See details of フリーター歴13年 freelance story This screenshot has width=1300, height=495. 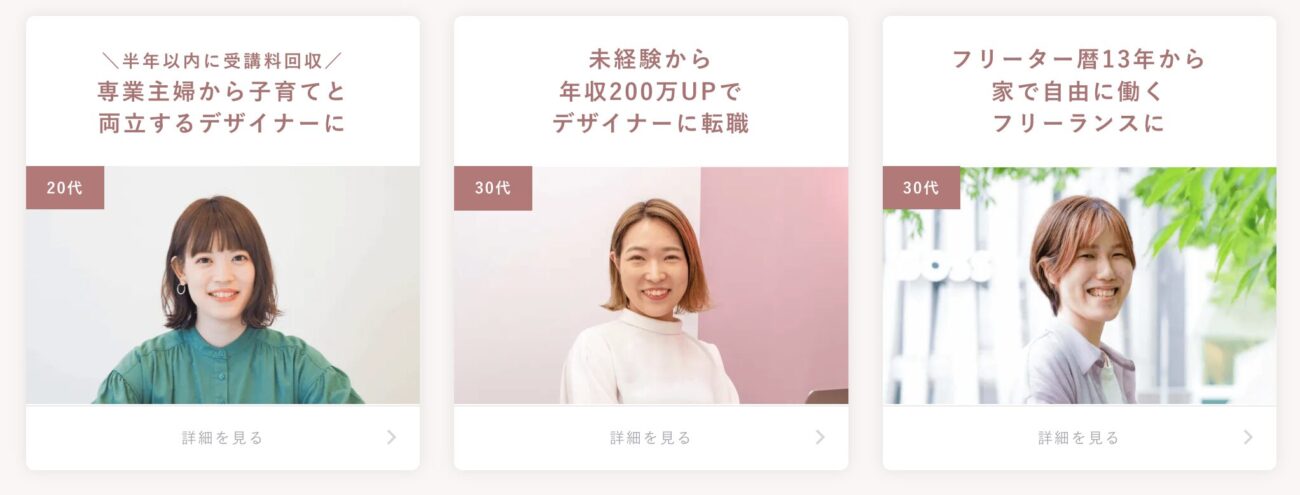pyautogui.click(x=1078, y=437)
